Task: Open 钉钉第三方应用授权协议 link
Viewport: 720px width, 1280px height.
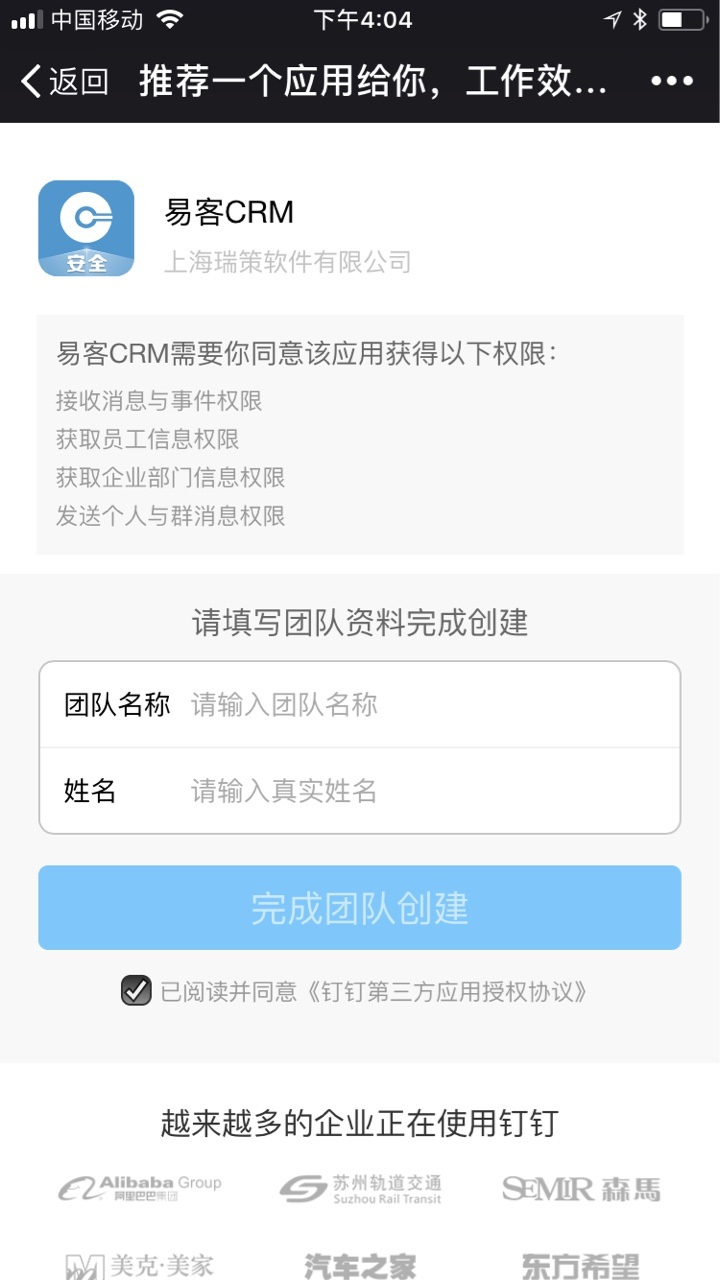Action: pos(448,992)
